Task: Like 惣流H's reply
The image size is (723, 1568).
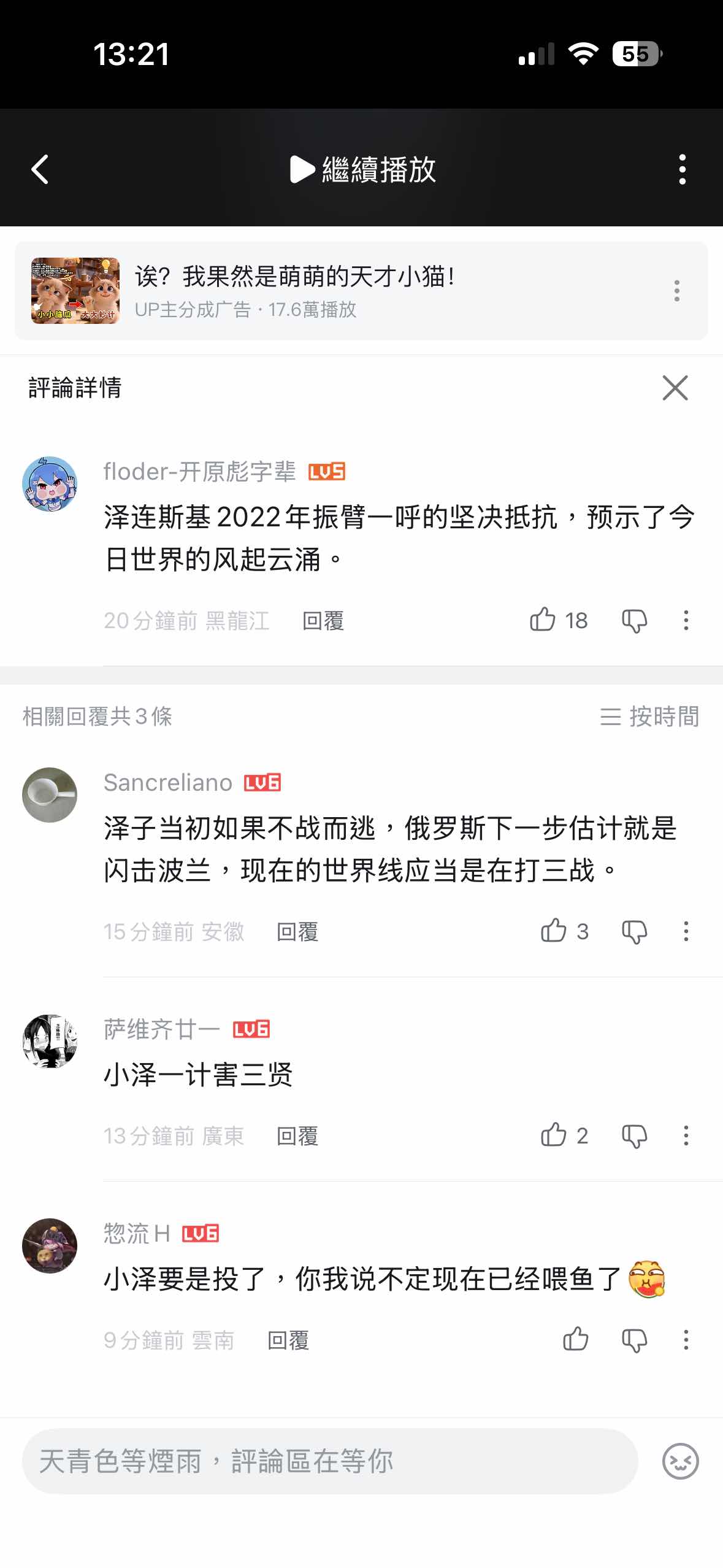Action: point(575,1340)
